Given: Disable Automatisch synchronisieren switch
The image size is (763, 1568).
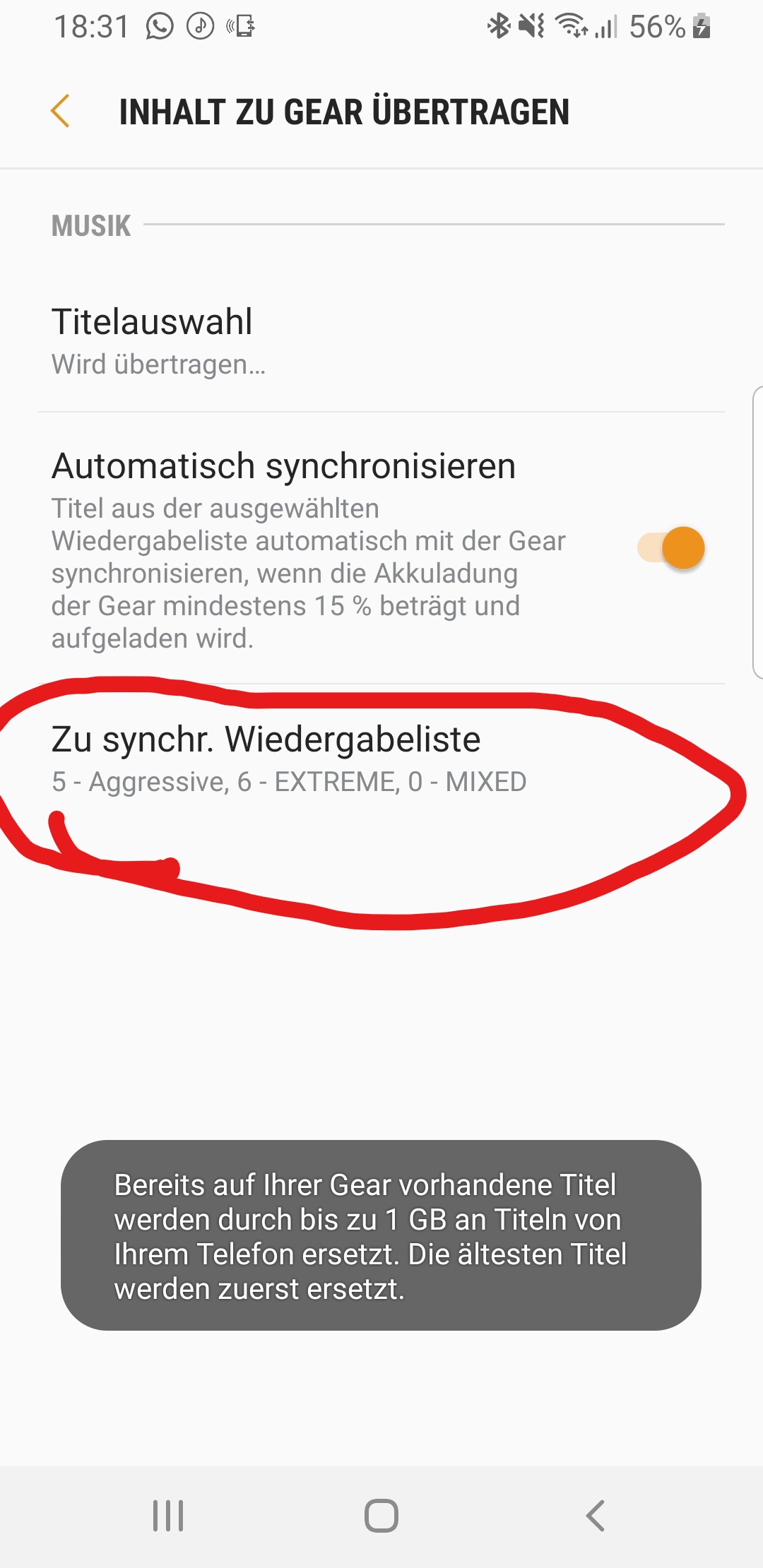Looking at the screenshot, I should tap(672, 548).
